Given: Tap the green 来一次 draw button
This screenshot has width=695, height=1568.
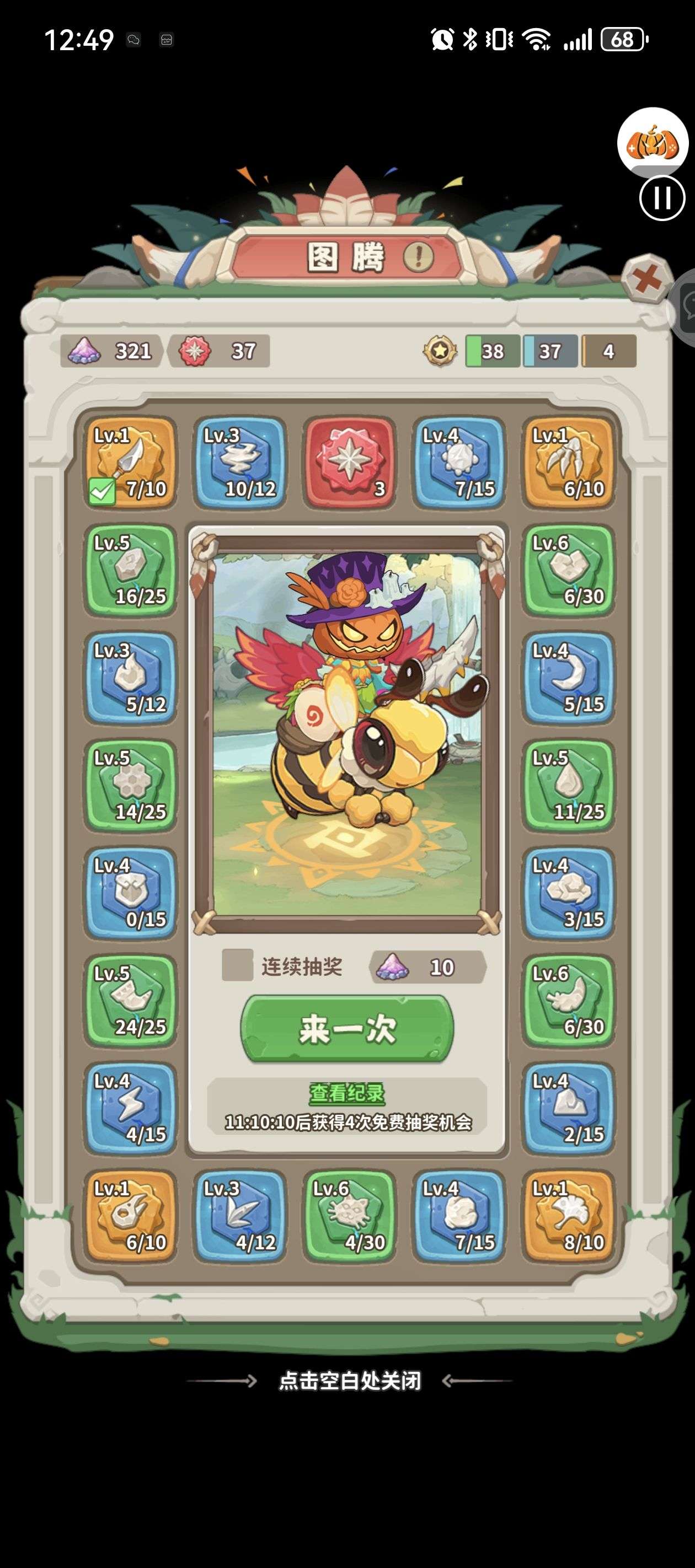Looking at the screenshot, I should coord(348,1029).
